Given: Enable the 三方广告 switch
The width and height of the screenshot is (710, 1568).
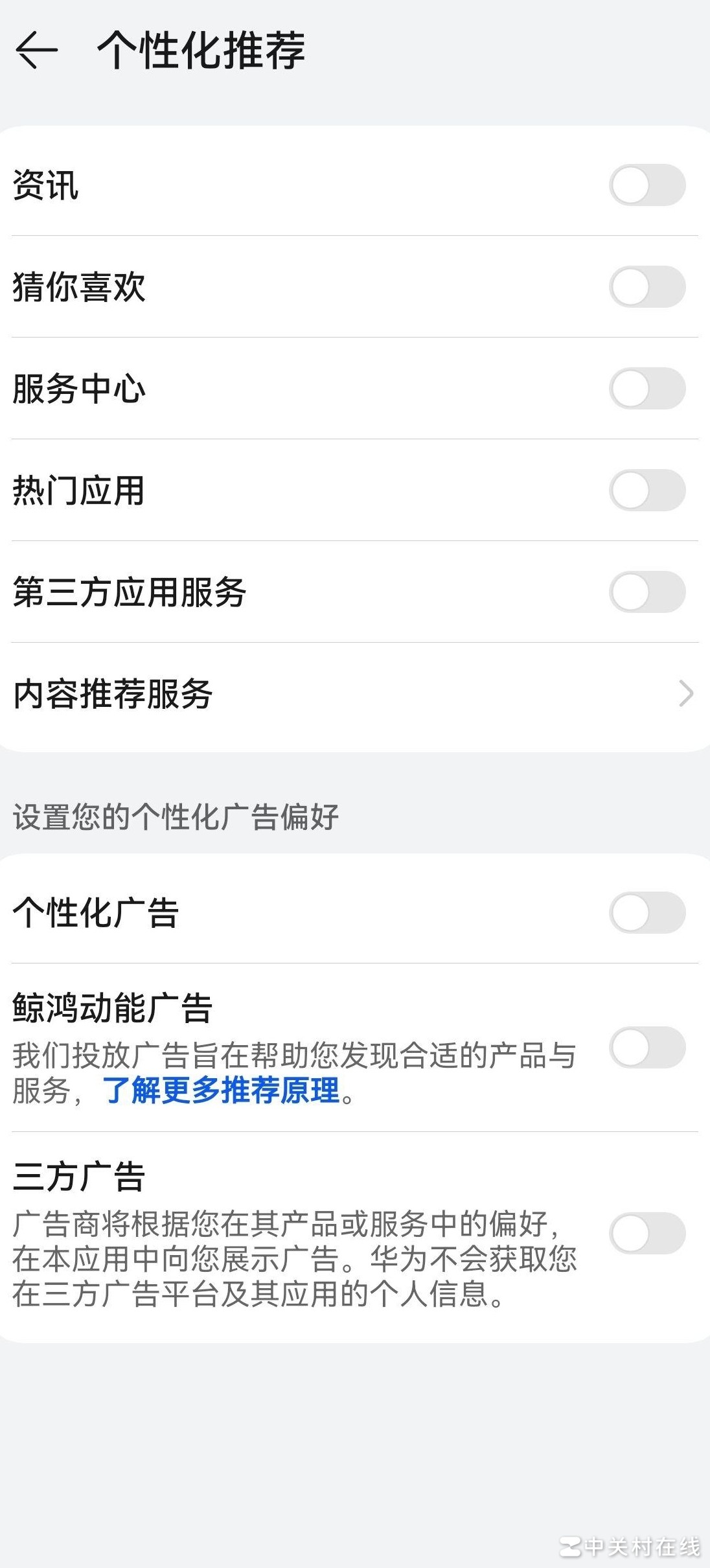Looking at the screenshot, I should (647, 1234).
